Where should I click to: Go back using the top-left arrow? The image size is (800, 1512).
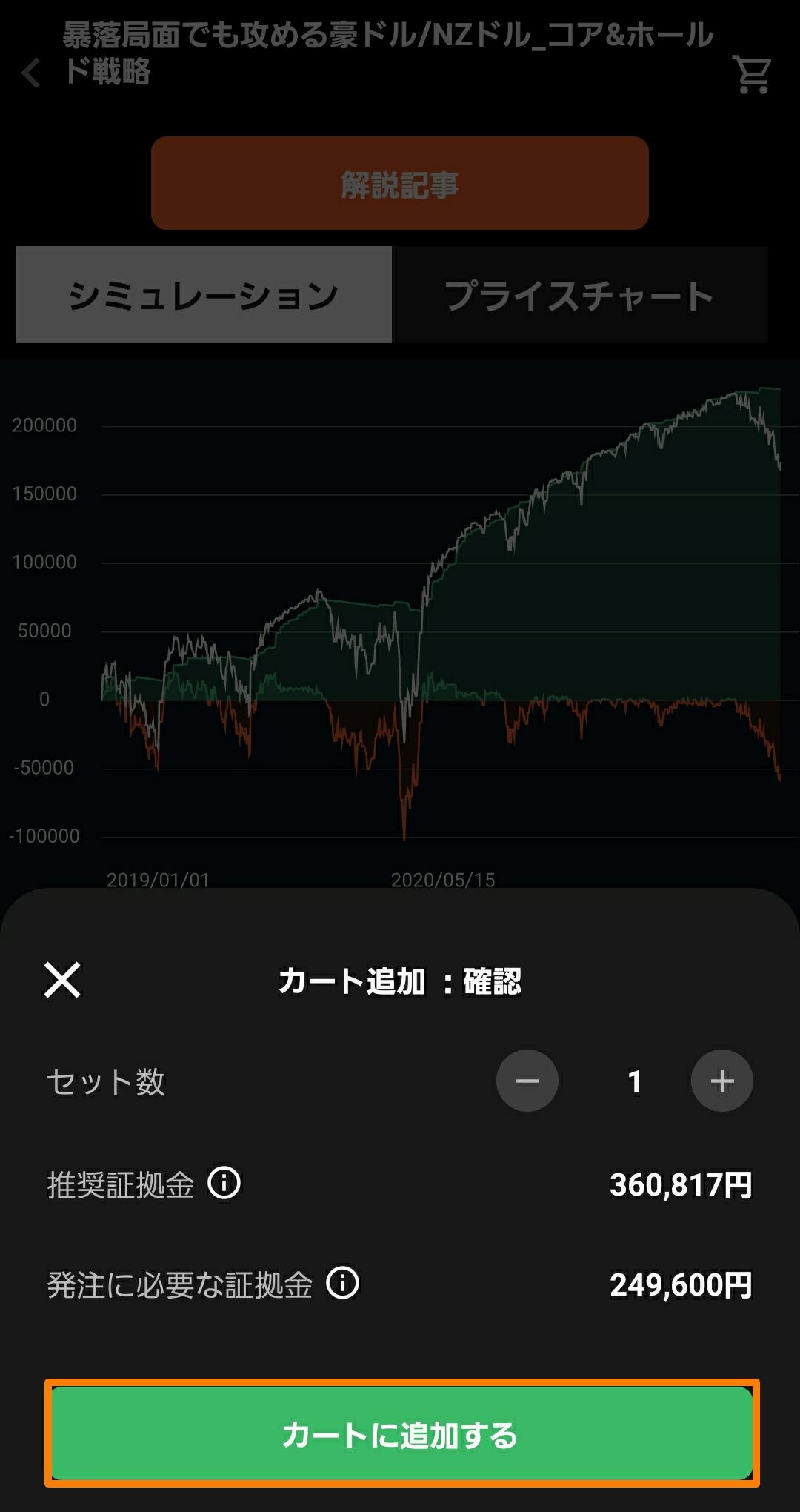point(31,73)
